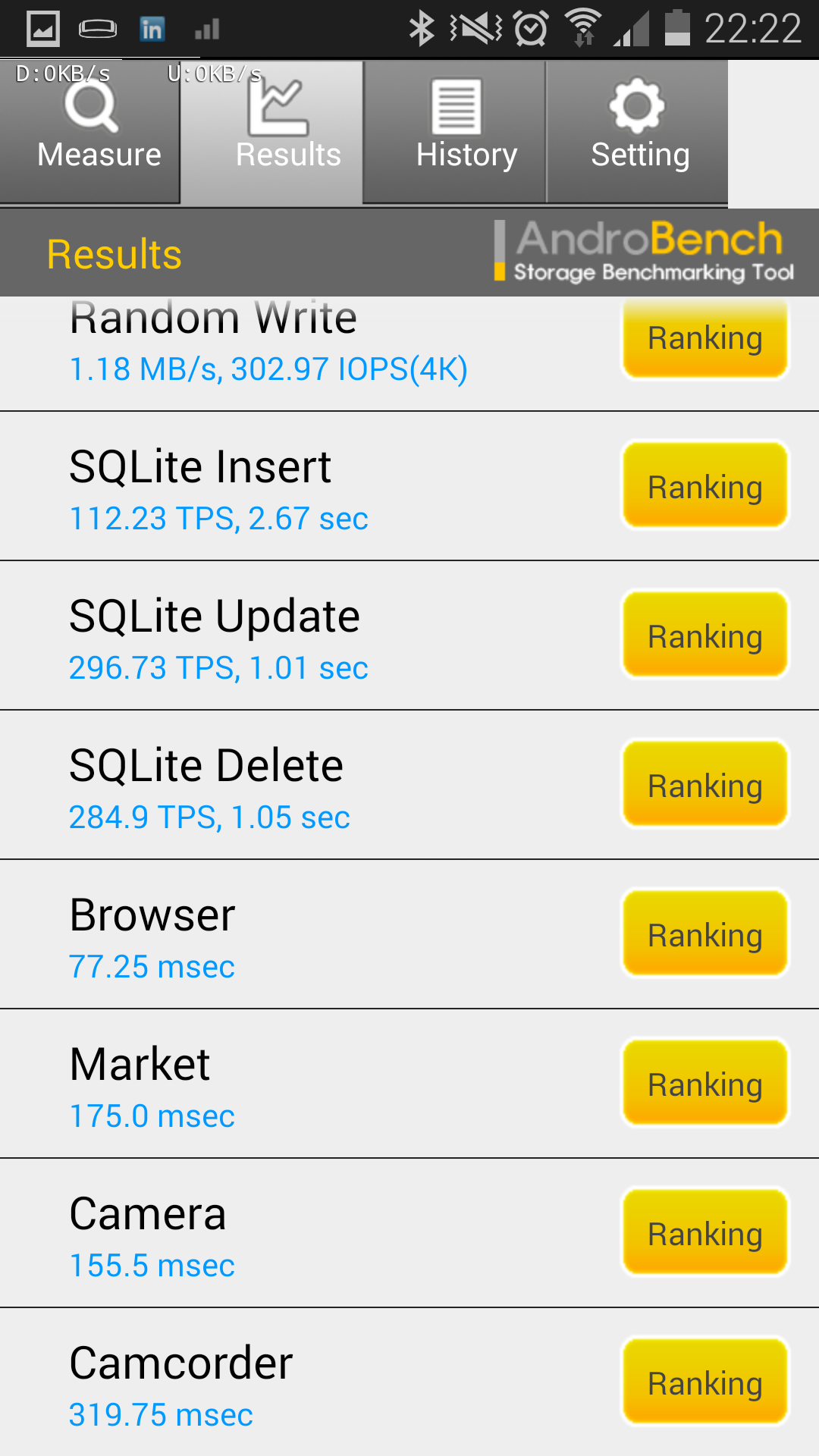Viewport: 819px width, 1456px height.
Task: Open Ranking for SQLite Insert
Action: (705, 486)
